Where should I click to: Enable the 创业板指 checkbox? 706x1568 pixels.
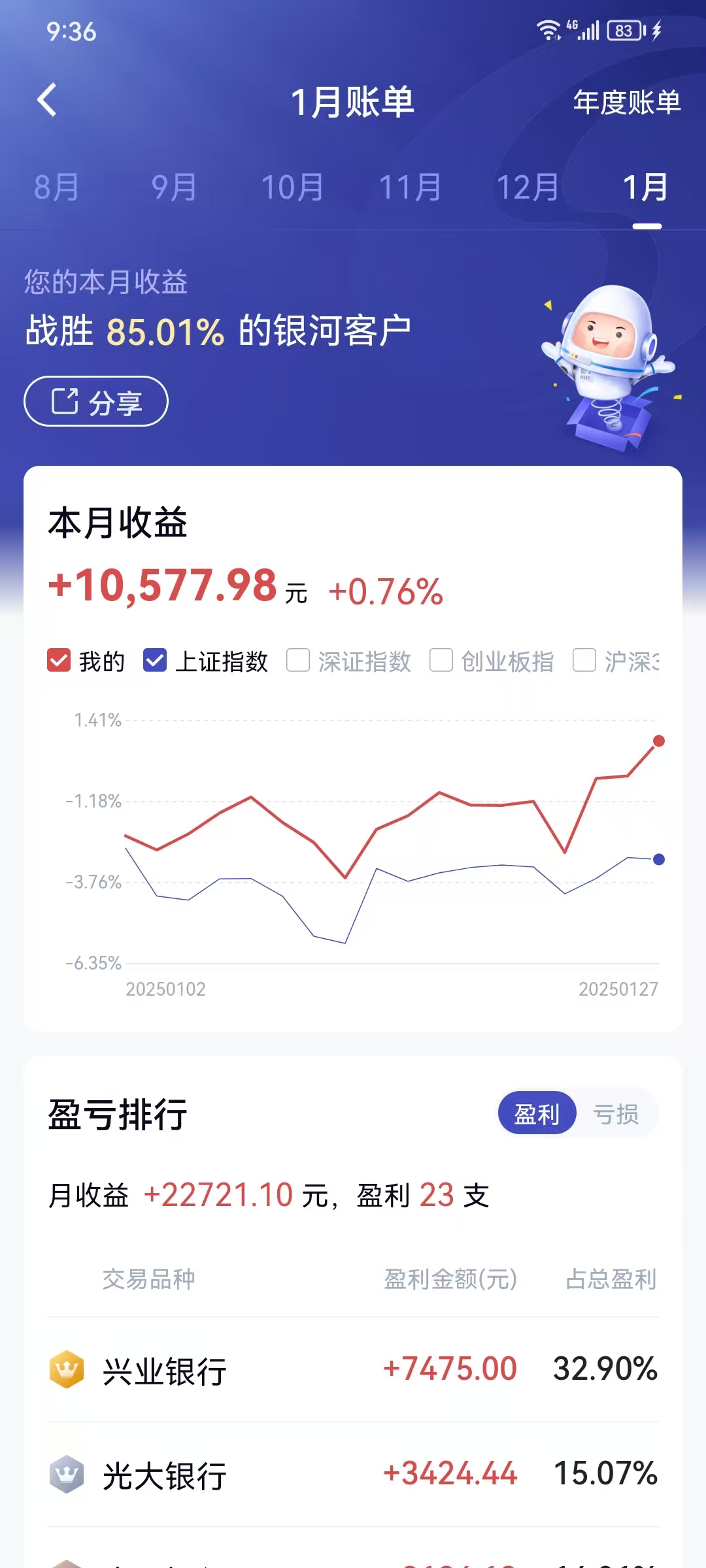point(441,660)
